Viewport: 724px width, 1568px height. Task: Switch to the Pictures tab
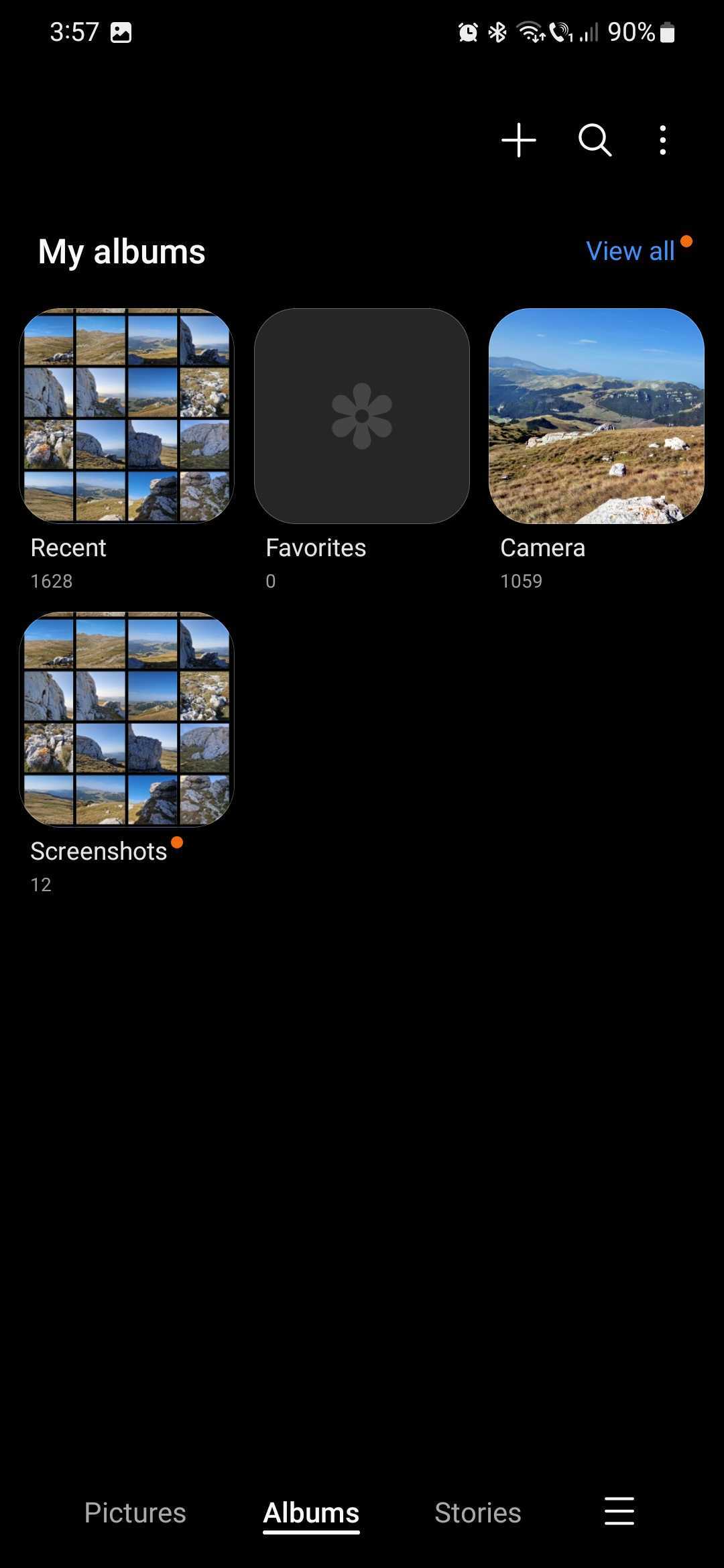click(x=135, y=1512)
